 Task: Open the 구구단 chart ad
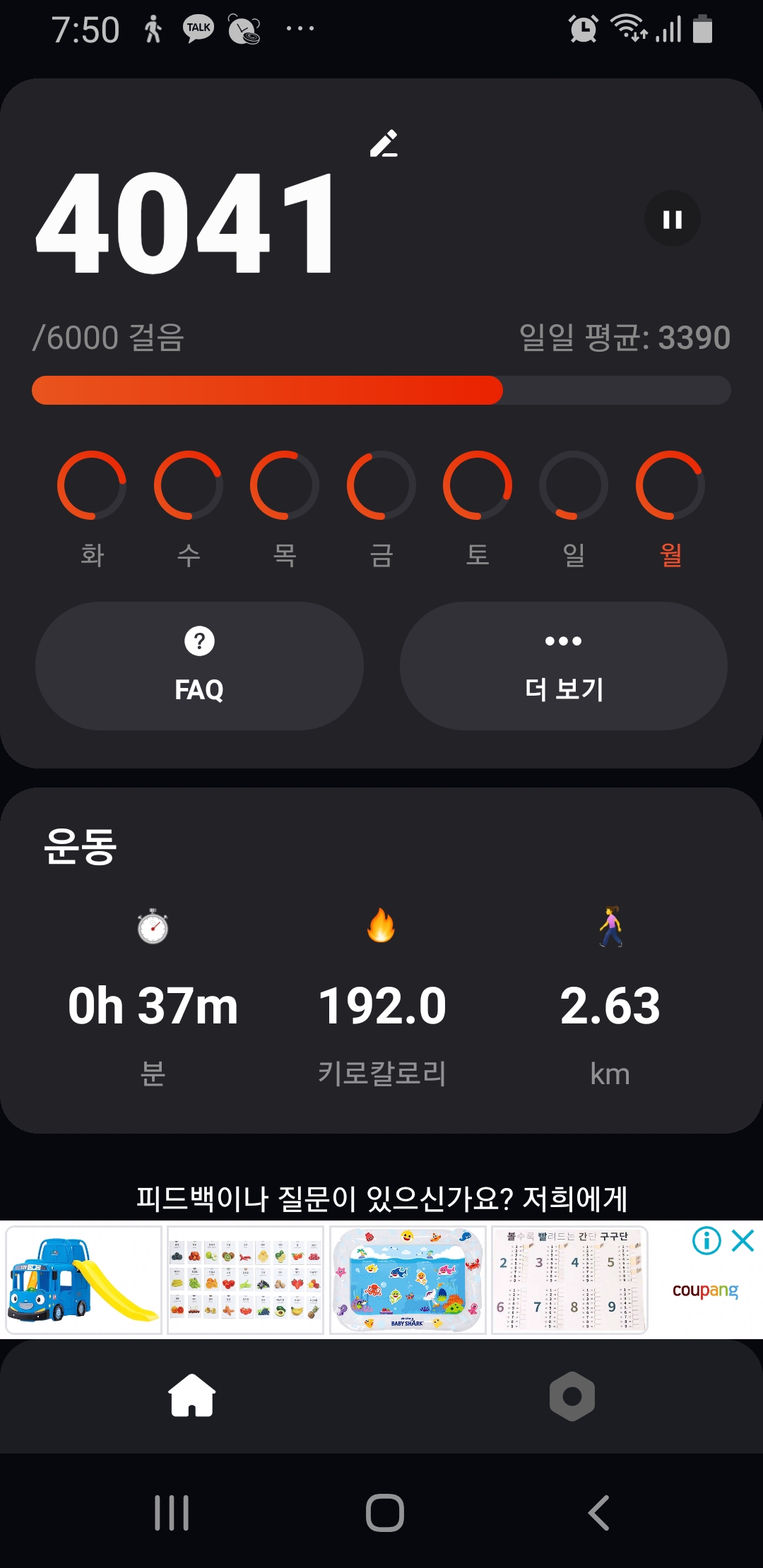[x=569, y=1280]
